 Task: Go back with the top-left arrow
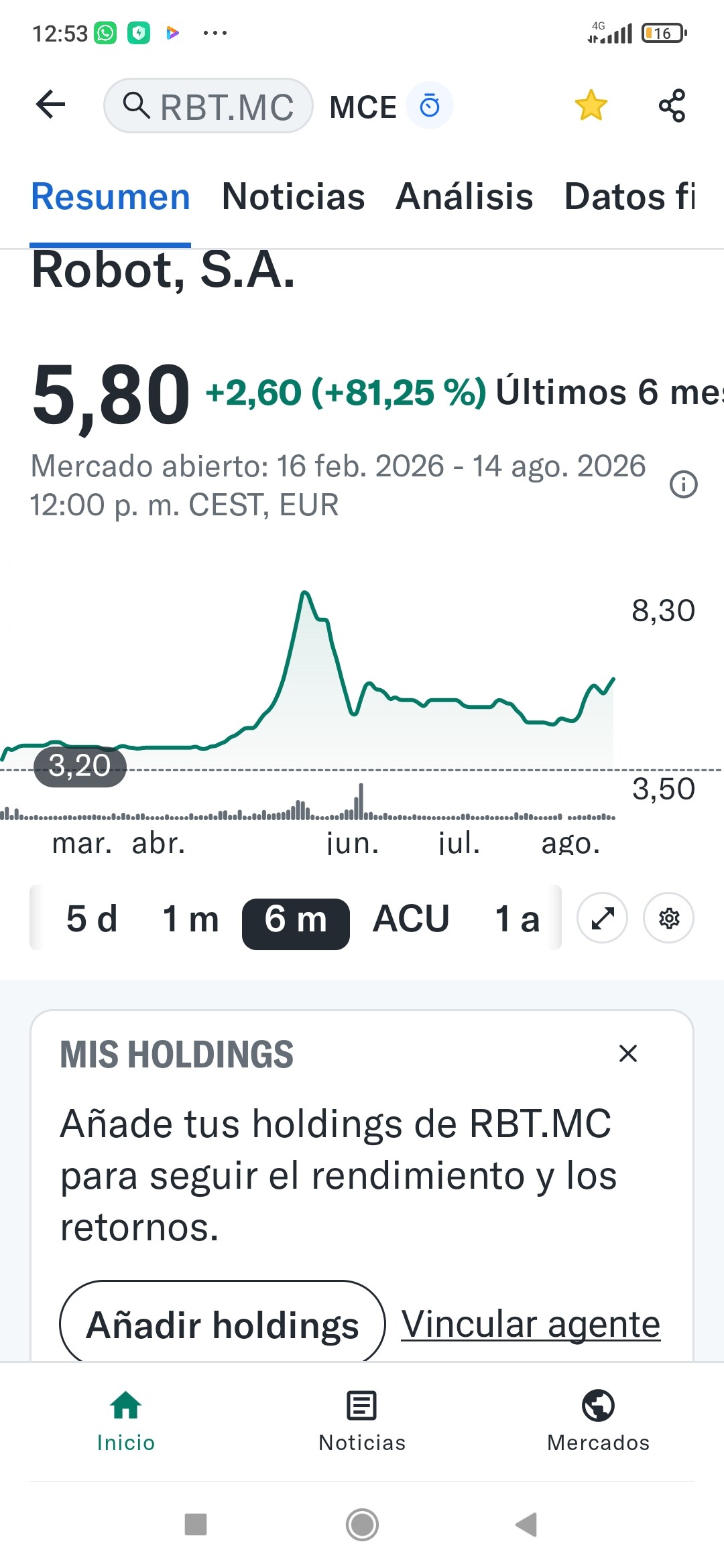pyautogui.click(x=51, y=105)
